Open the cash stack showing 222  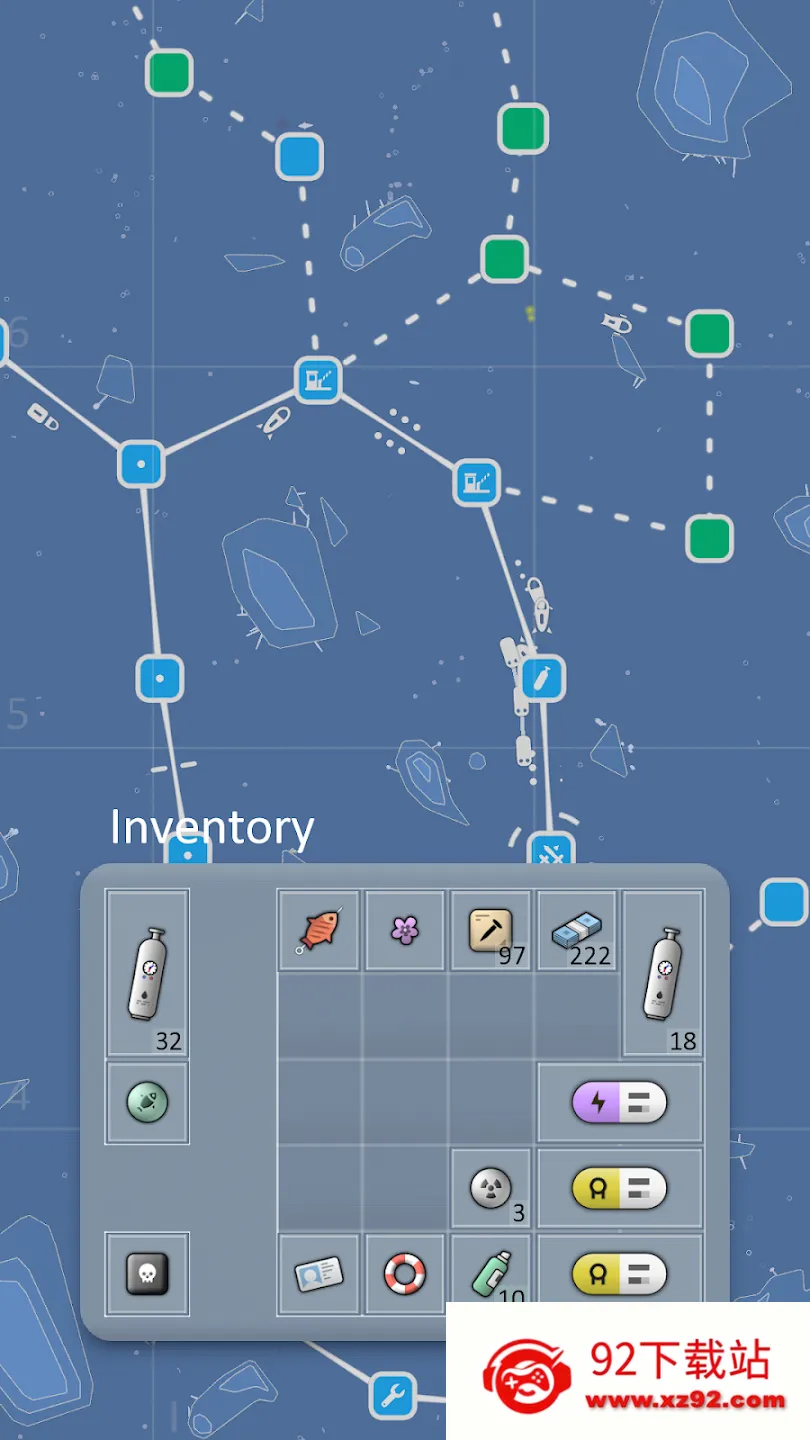tap(577, 932)
